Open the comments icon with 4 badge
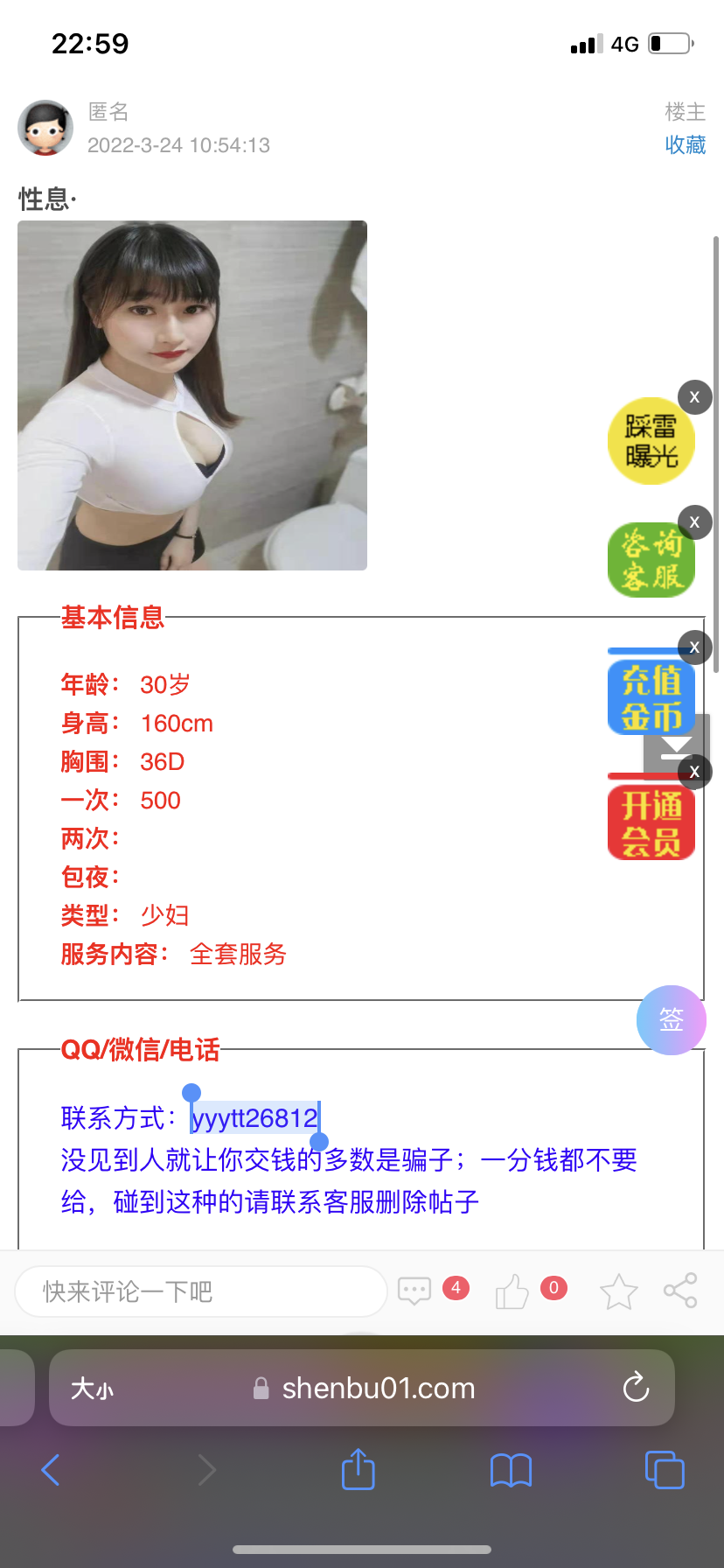This screenshot has height=1568, width=724. point(414,1291)
